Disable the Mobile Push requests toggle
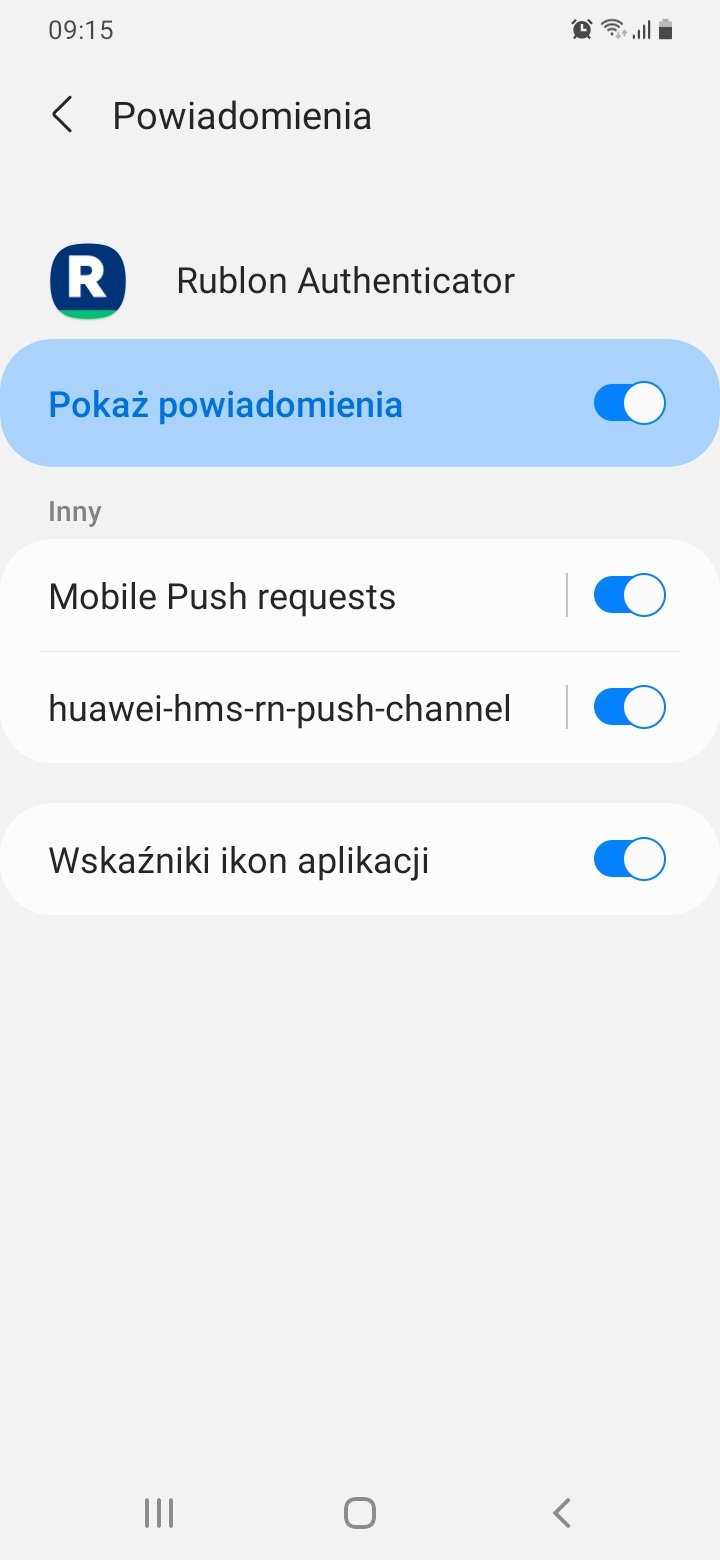Image resolution: width=720 pixels, height=1560 pixels. pos(629,596)
